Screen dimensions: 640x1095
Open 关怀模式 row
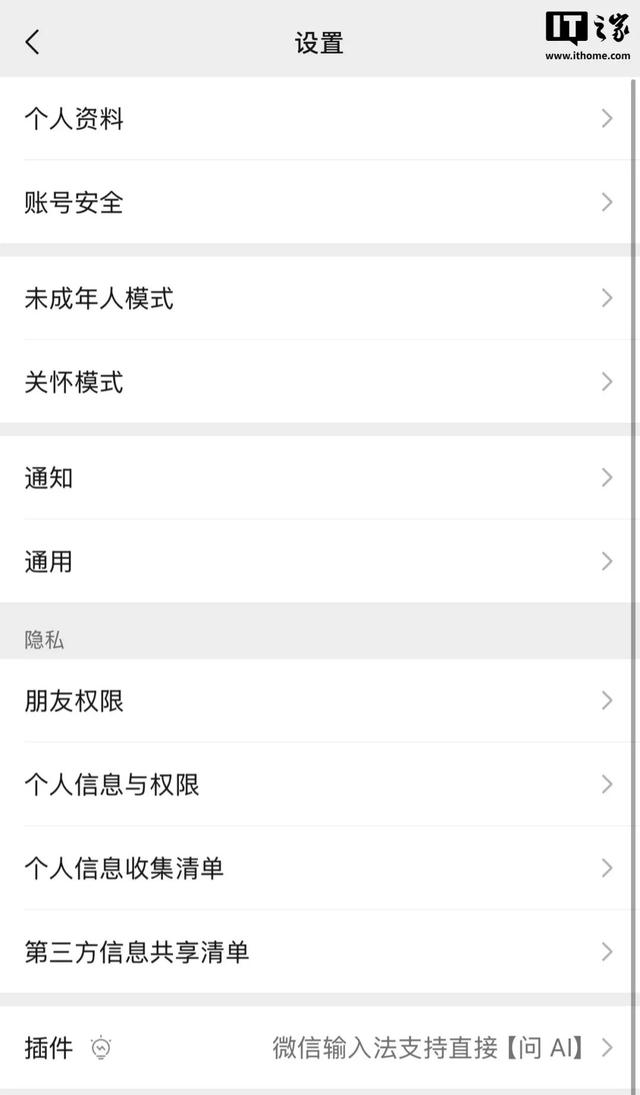[318, 381]
